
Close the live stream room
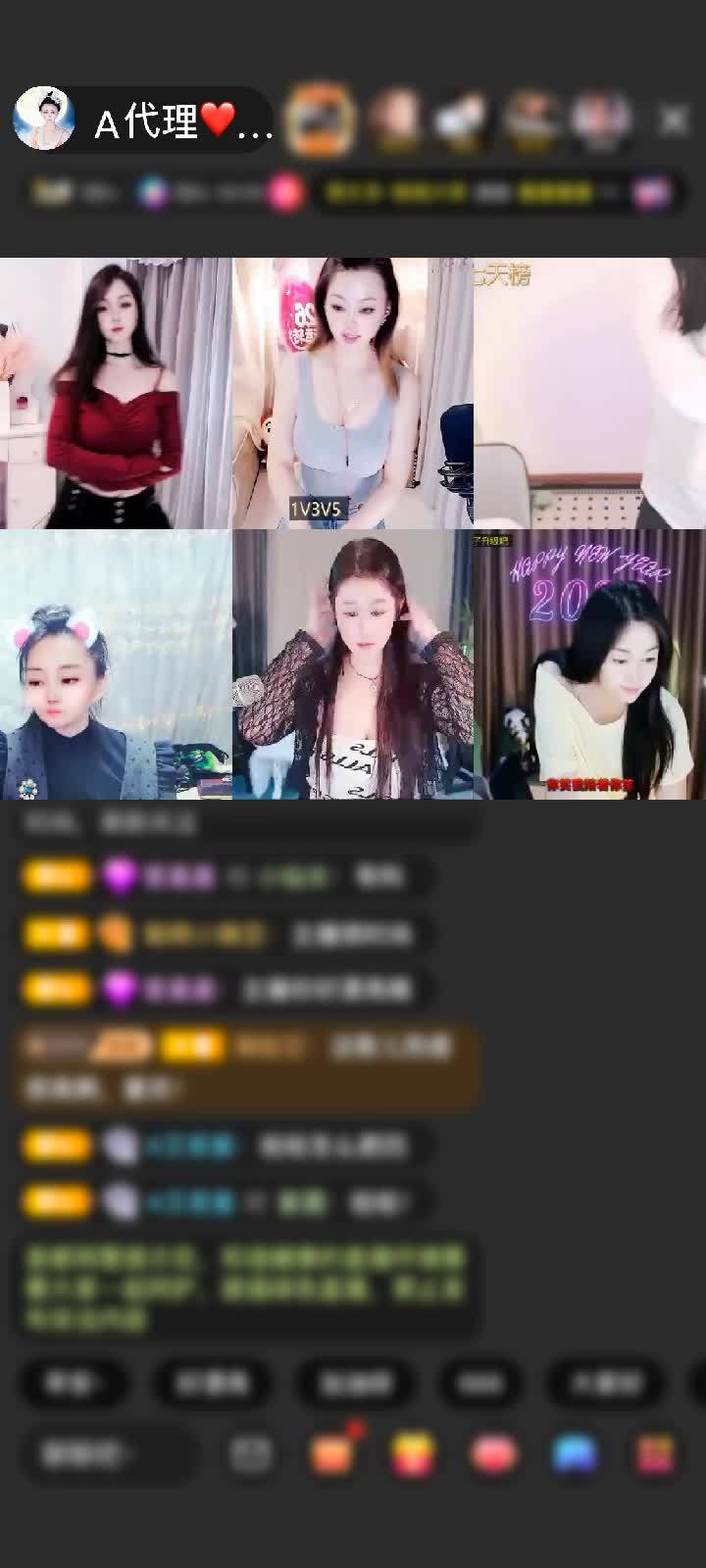[674, 121]
